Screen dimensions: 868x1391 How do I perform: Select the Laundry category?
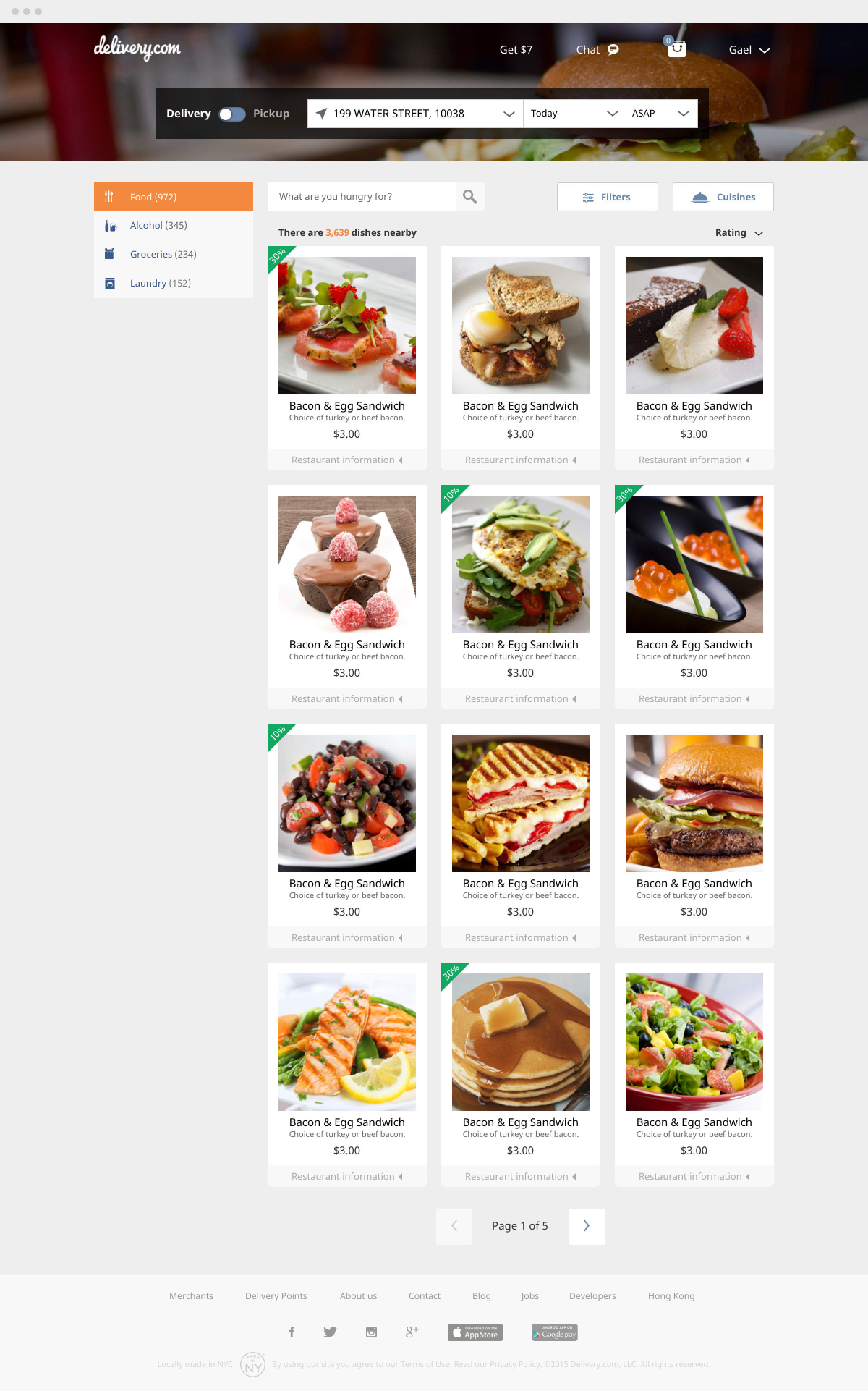[x=160, y=284]
